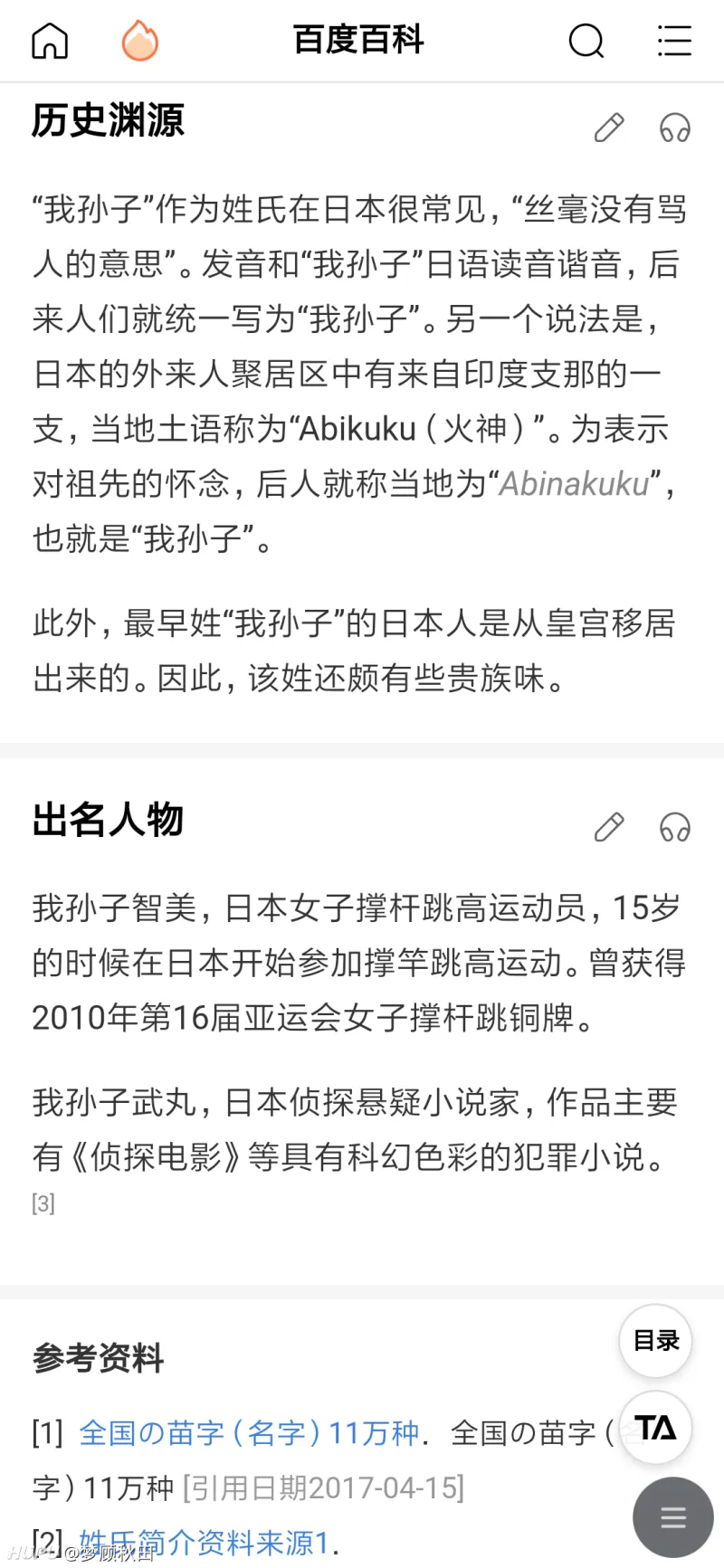Image resolution: width=724 pixels, height=1568 pixels.
Task: Edit the 历史渊源 section
Action: (609, 128)
